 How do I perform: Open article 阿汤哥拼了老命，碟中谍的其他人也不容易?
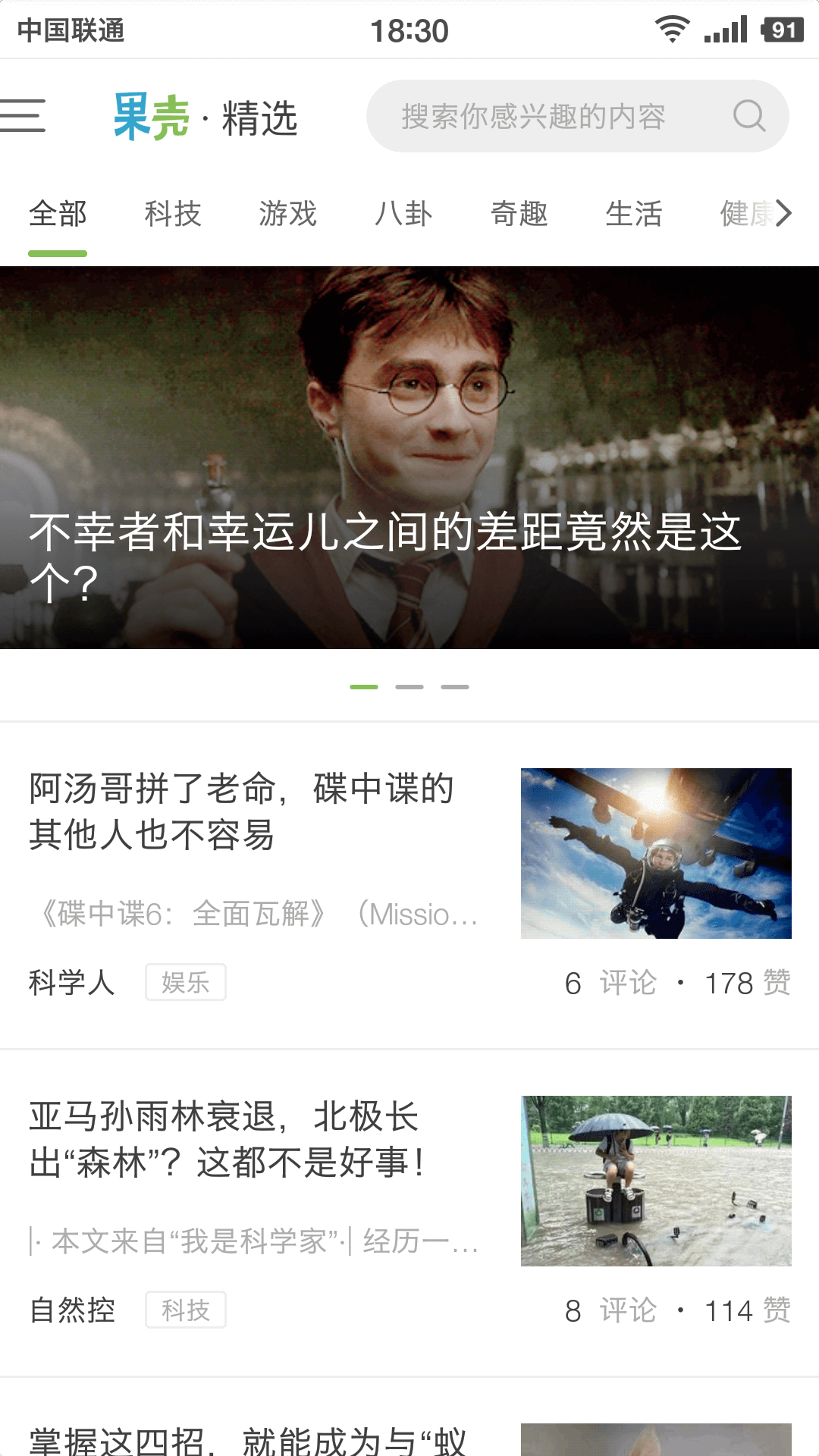[243, 811]
